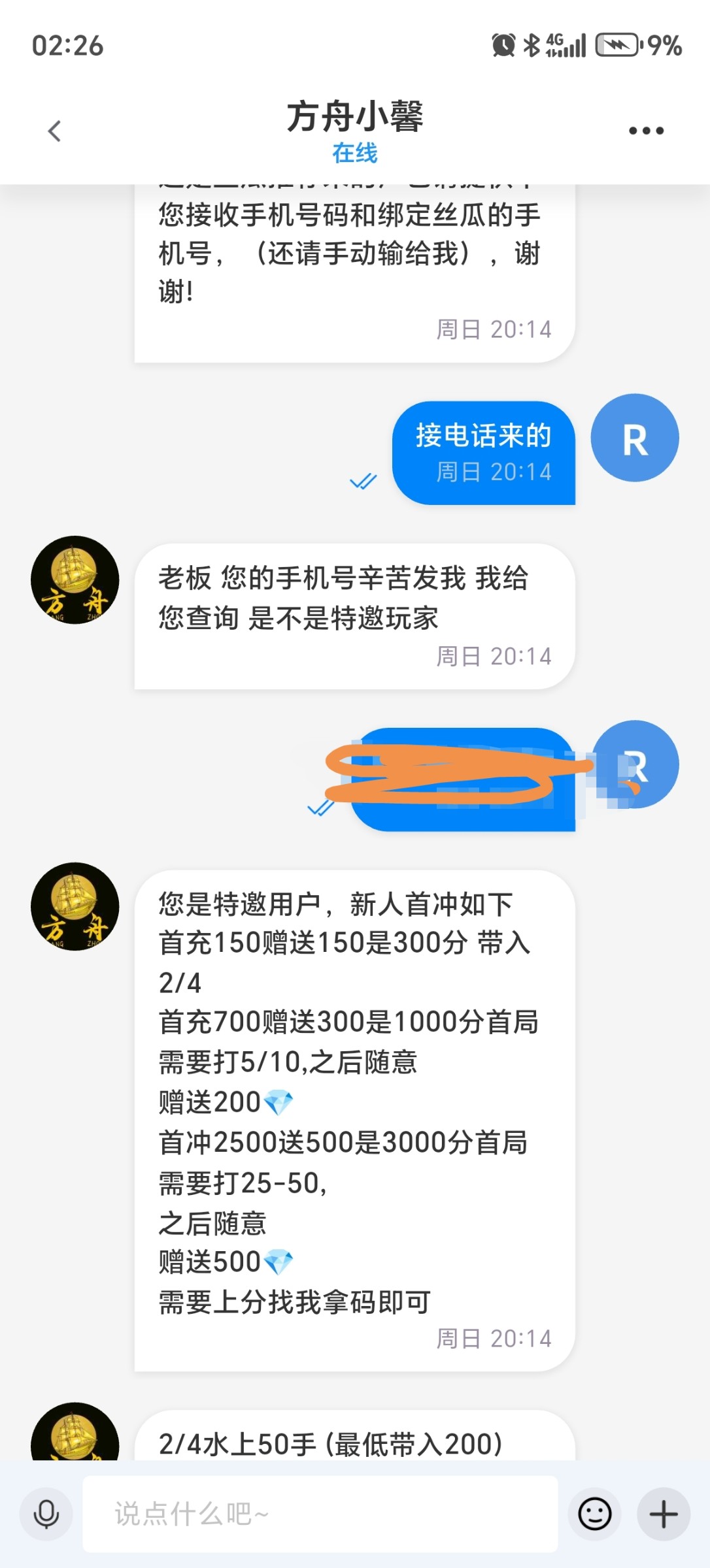Open the ship avatar beside 您是特邀用户 message
Image resolution: width=710 pixels, height=1568 pixels.
click(75, 906)
